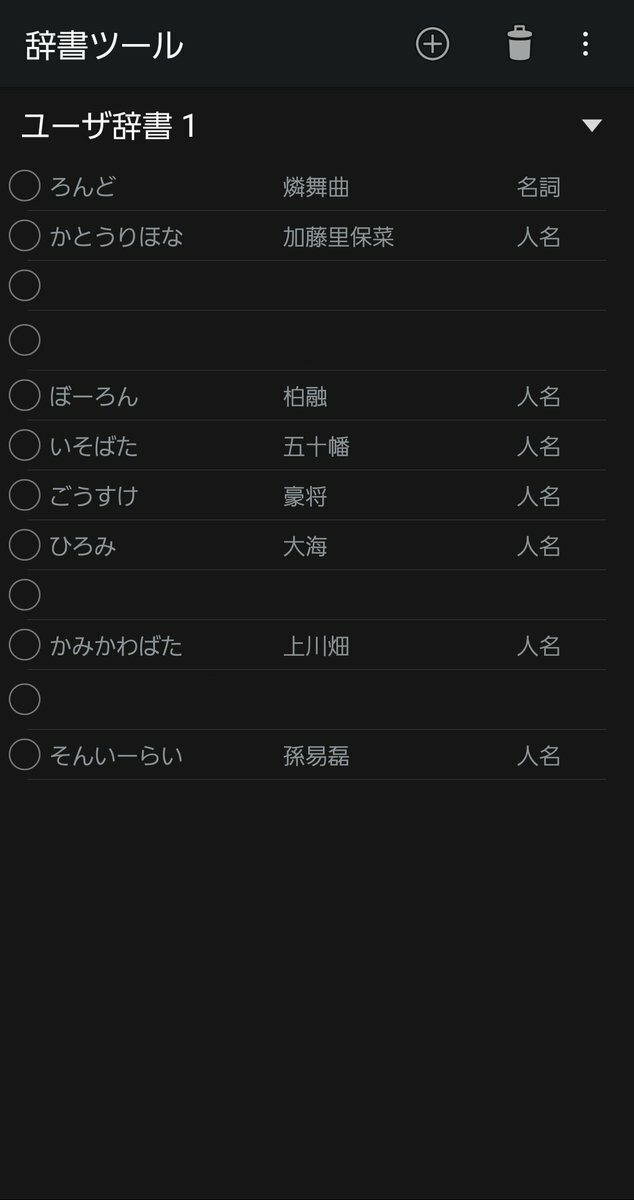
Task: Select the そんいーらい entry checkbox
Action: 24,755
